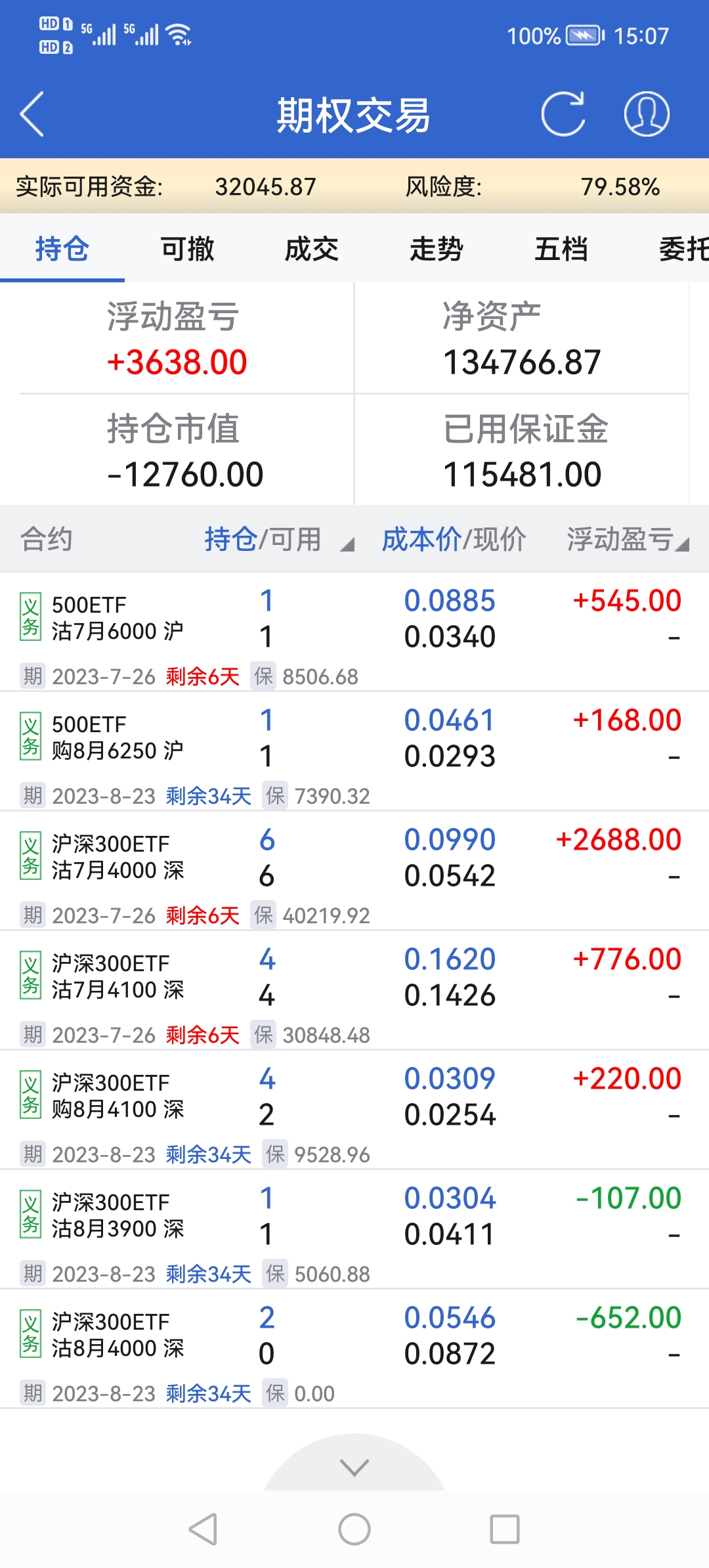The height and width of the screenshot is (1568, 709).
Task: Open the 走势 tab
Action: click(437, 250)
